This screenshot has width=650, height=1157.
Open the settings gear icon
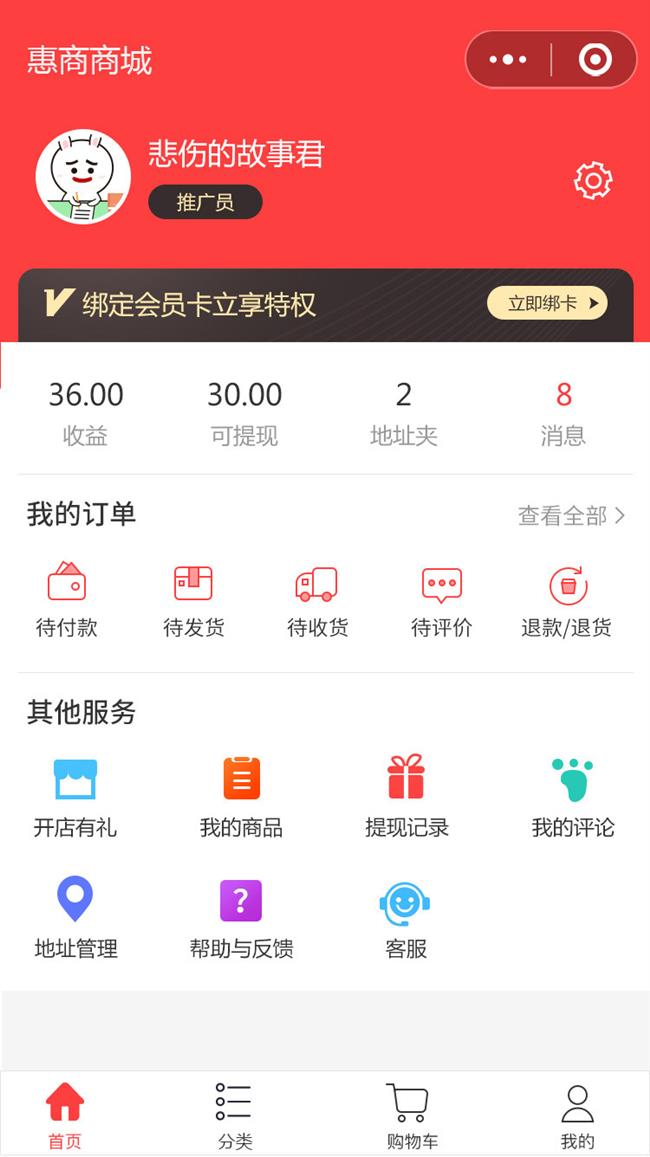tap(593, 181)
